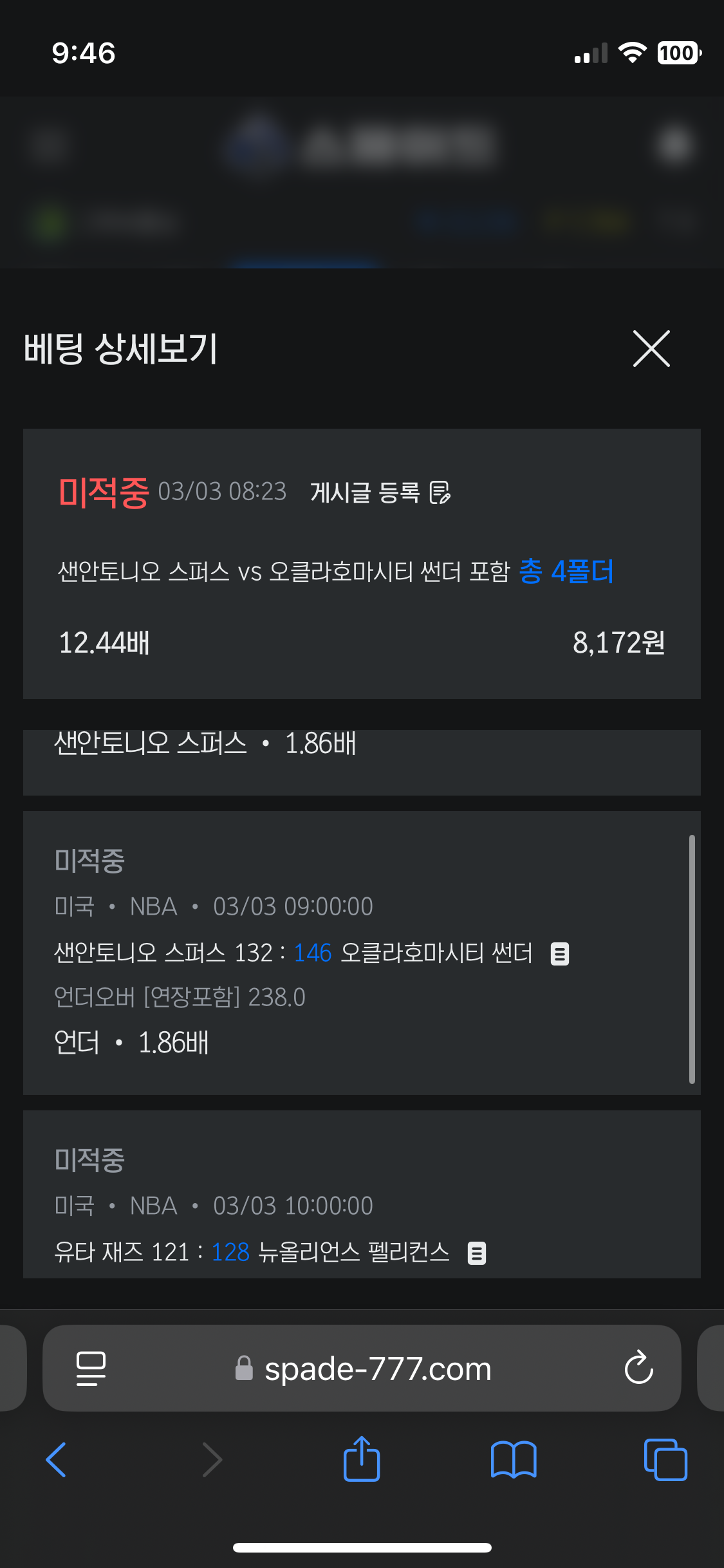Open Safari bookmarks
724x1568 pixels.
point(514,1459)
